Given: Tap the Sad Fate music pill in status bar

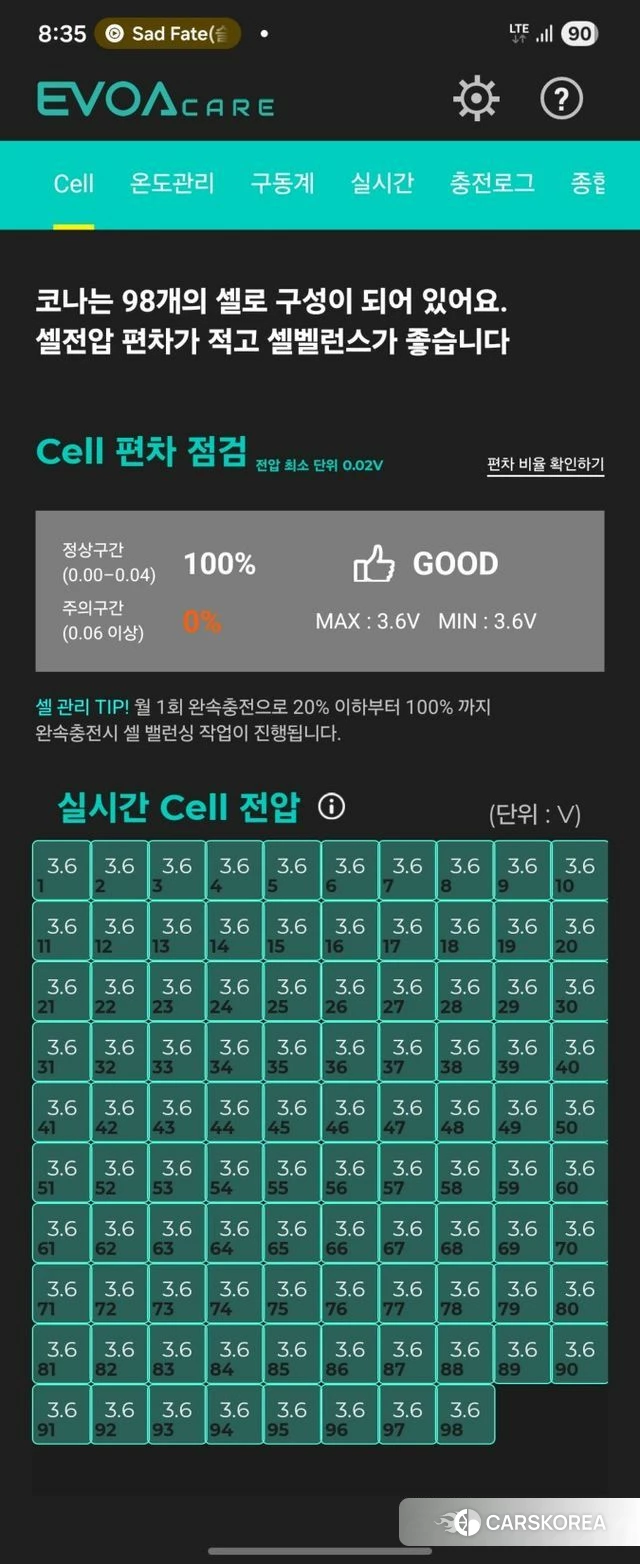Looking at the screenshot, I should (x=168, y=34).
